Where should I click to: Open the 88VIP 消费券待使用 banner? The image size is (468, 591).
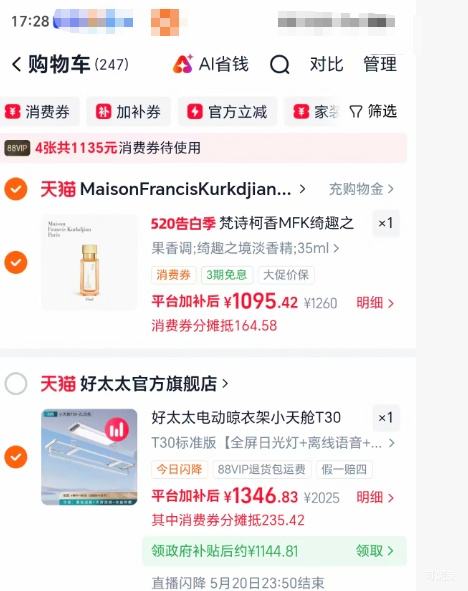203,148
